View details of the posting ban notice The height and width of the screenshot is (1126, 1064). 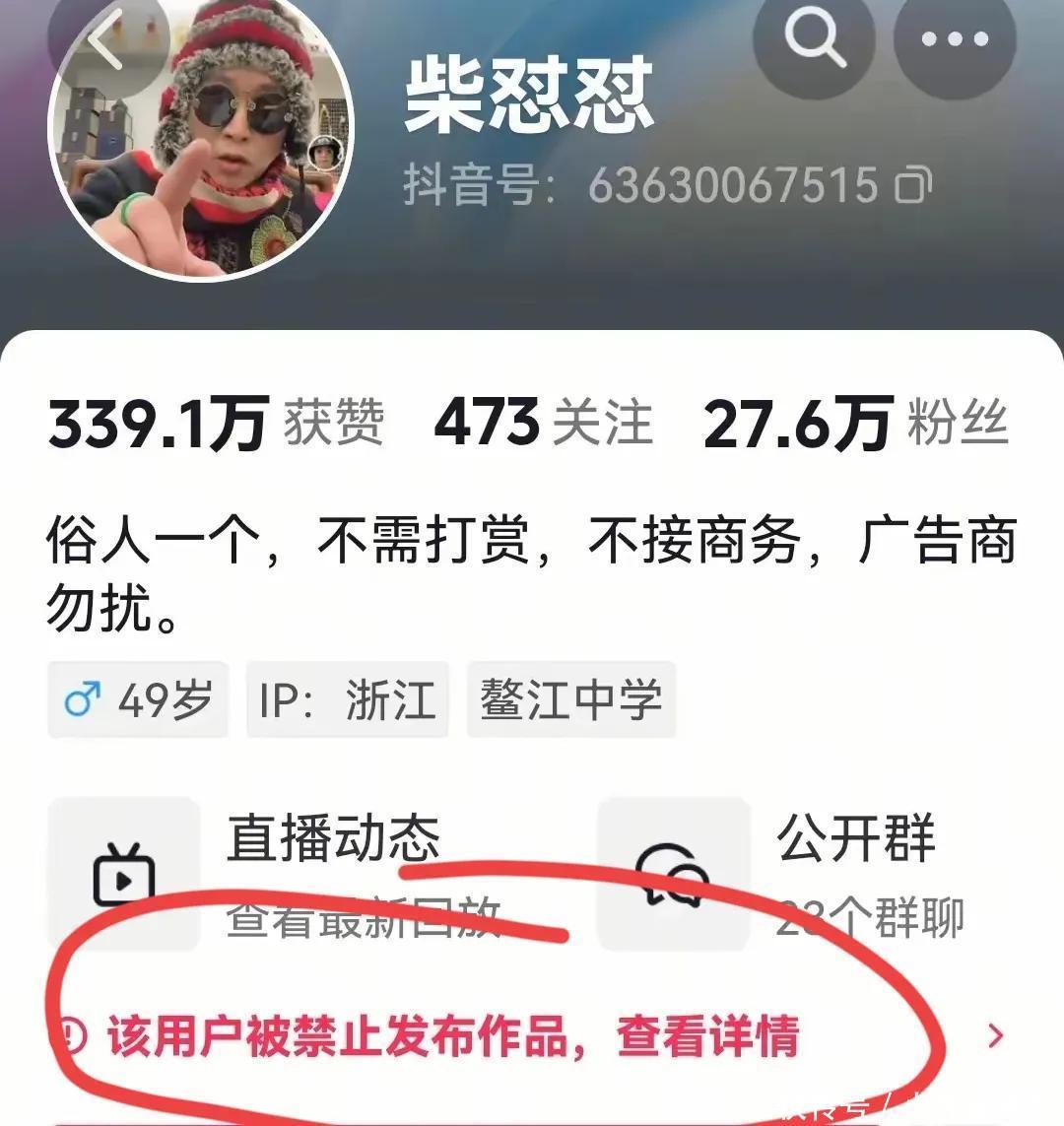[x=532, y=1036]
